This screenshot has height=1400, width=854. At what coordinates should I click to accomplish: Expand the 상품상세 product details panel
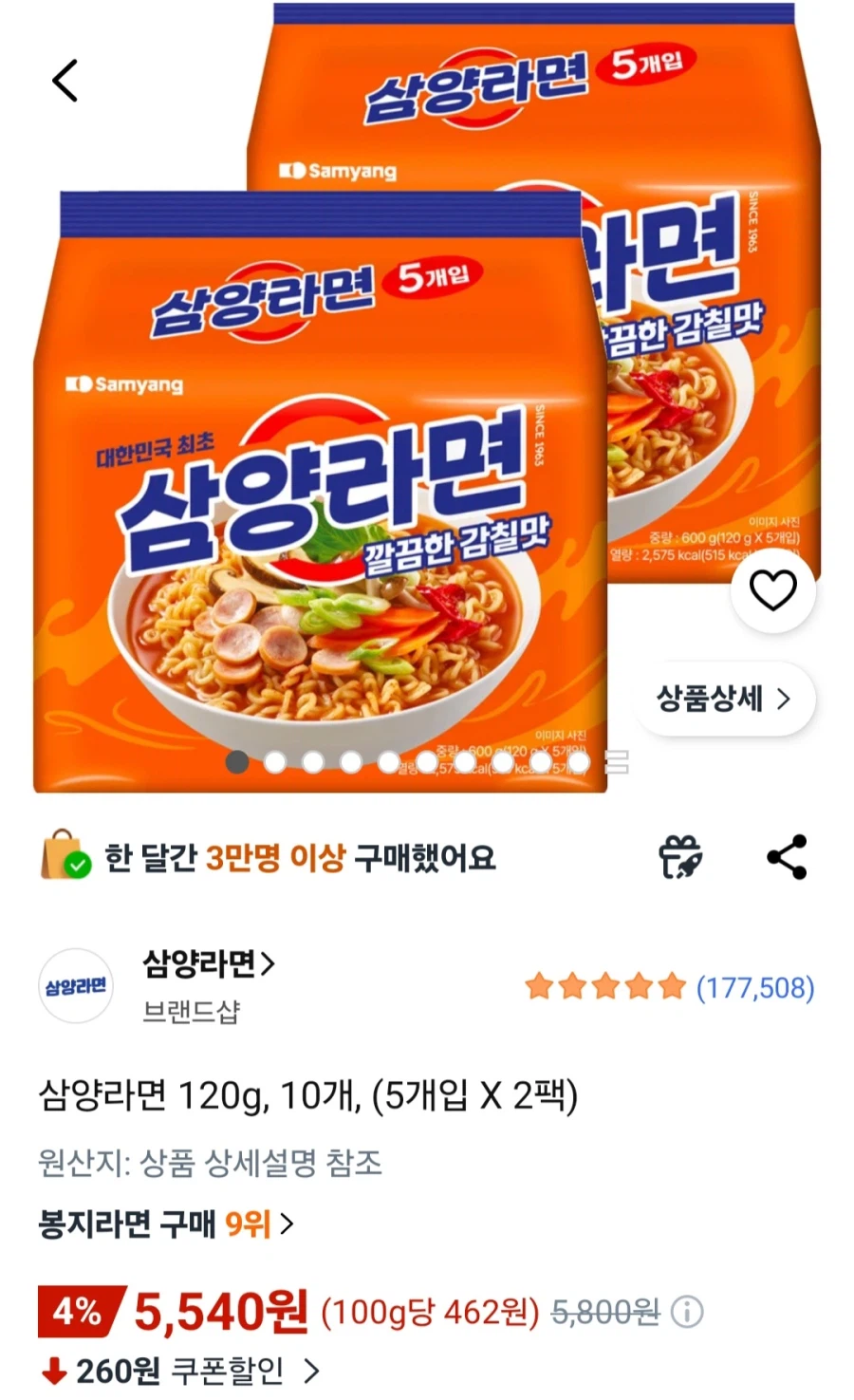725,698
